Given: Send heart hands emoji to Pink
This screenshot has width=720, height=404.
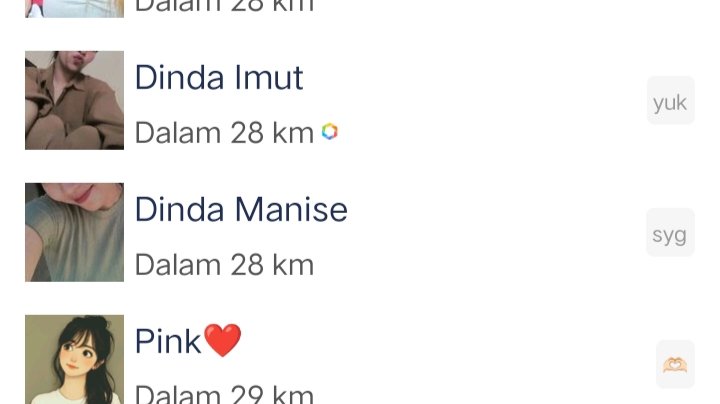Looking at the screenshot, I should tap(675, 364).
